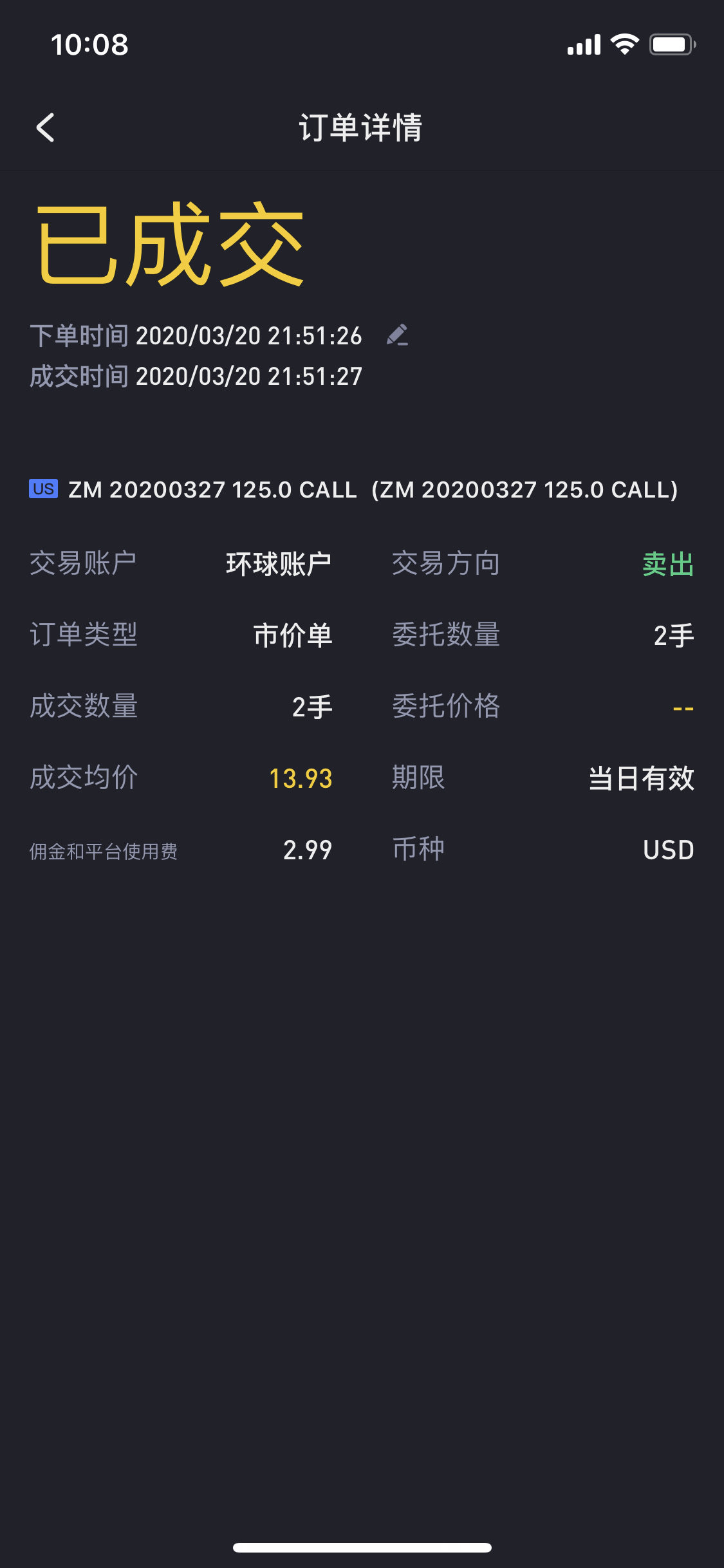Open the ZM 20200327 125.0 CALL option
This screenshot has width=724, height=1568.
coord(353,489)
